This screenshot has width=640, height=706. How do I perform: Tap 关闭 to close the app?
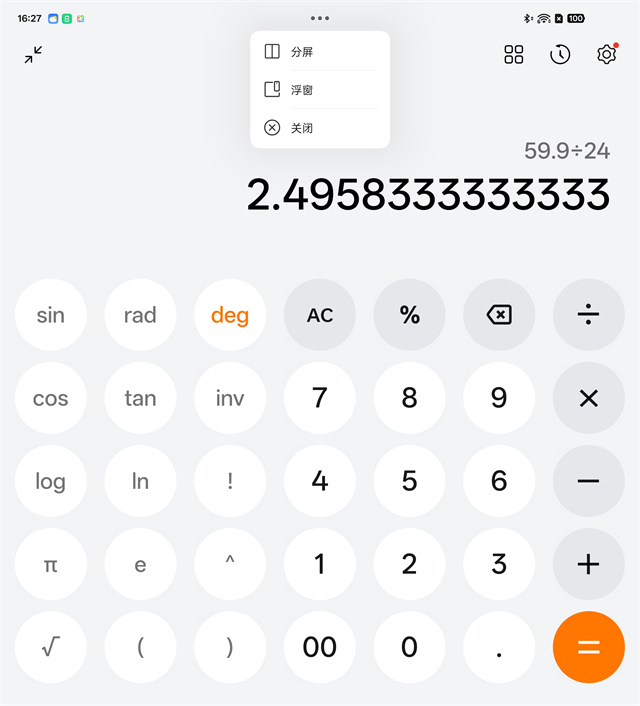(320, 128)
